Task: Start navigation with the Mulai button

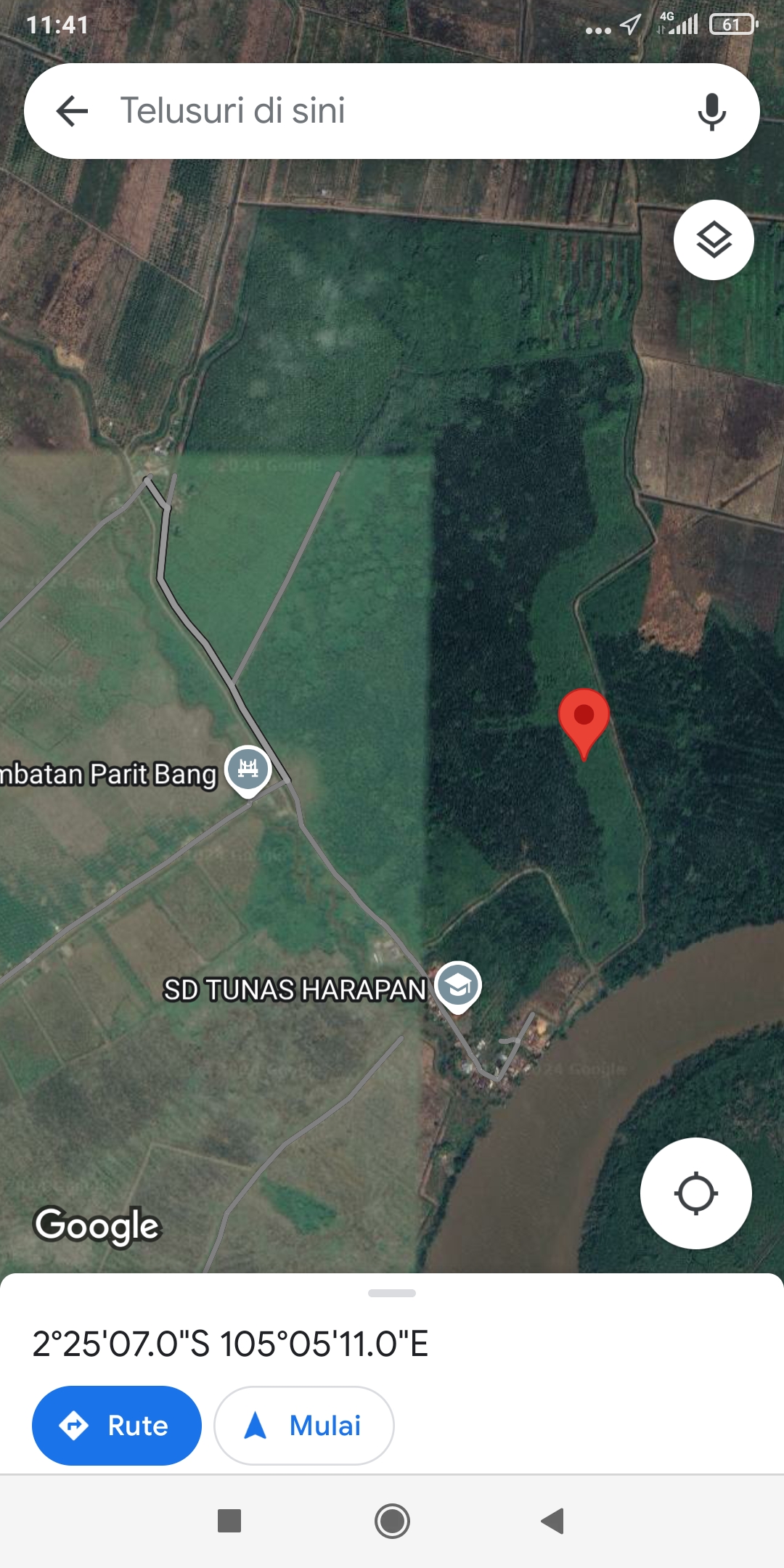Action: pos(304,1426)
